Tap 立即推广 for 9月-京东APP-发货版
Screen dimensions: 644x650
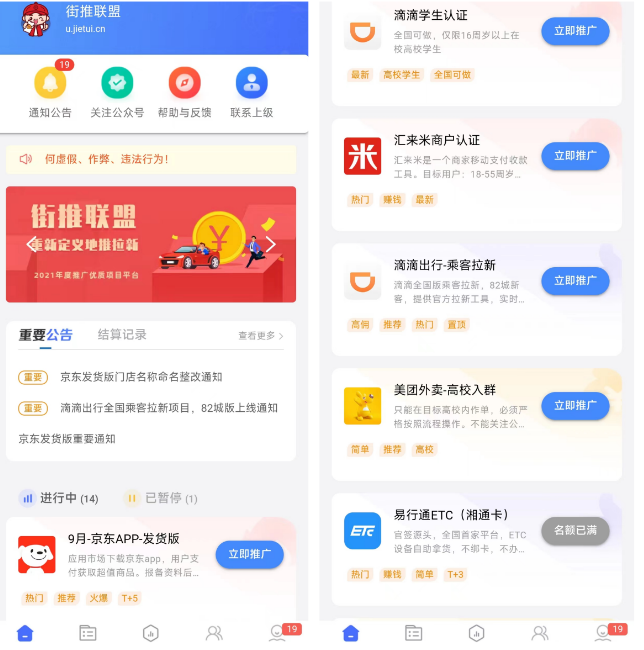[249, 554]
